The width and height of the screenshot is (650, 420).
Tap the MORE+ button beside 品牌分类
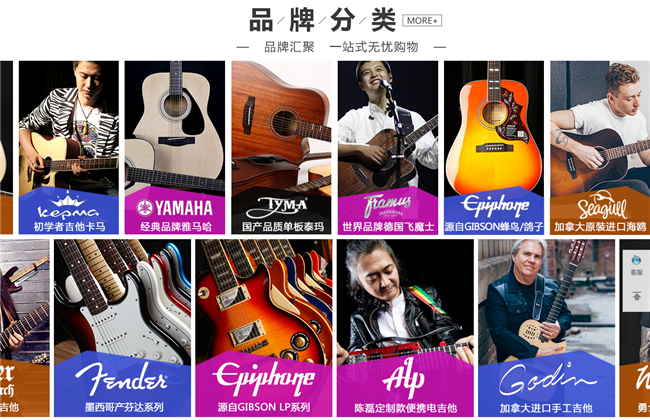pos(423,20)
